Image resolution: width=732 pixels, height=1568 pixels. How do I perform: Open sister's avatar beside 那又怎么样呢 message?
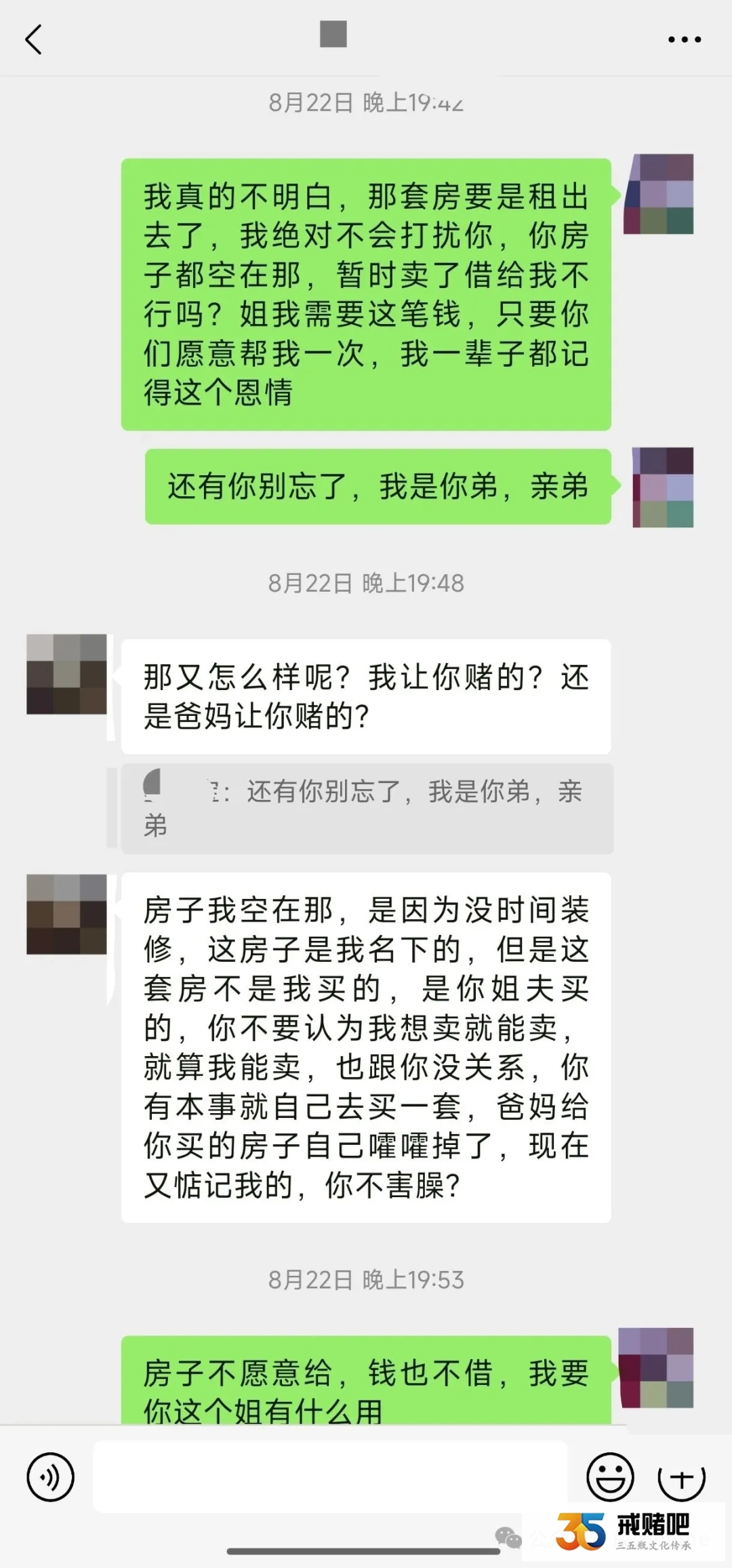(66, 674)
